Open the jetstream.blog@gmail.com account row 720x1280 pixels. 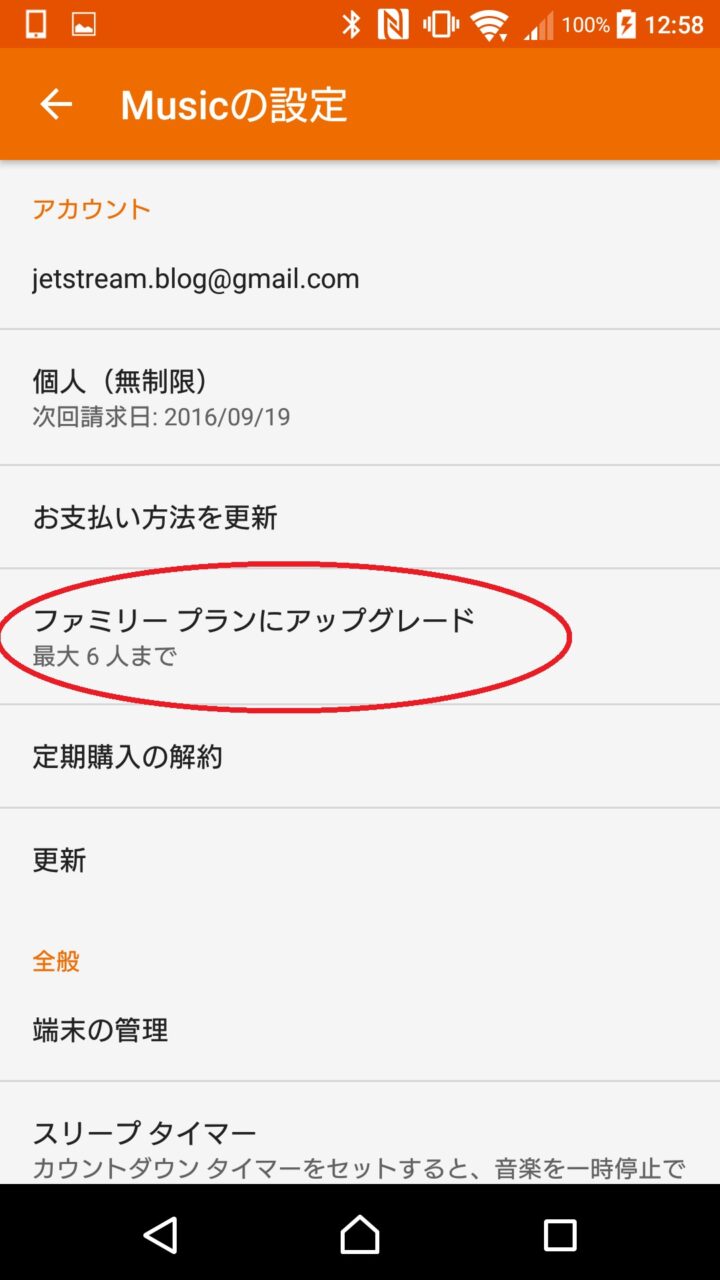(x=360, y=279)
